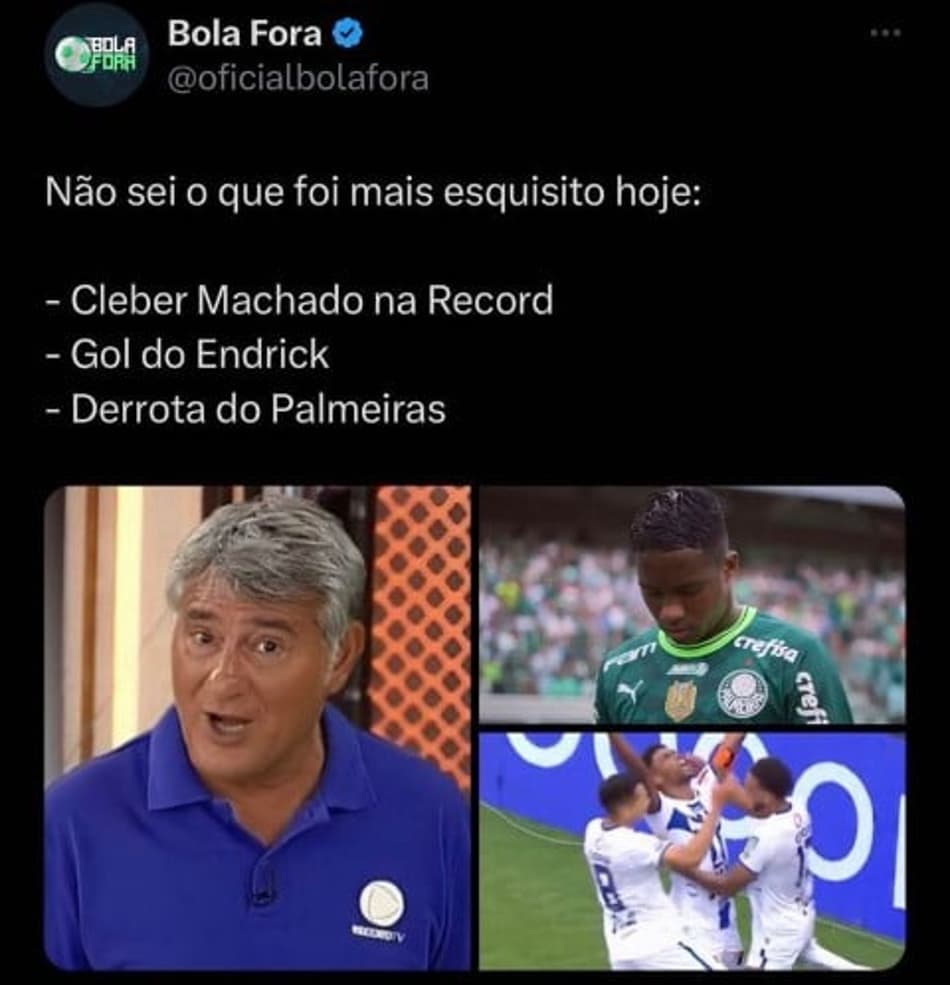The width and height of the screenshot is (950, 985).
Task: Open Bola Fora's profile picture
Action: (x=97, y=54)
